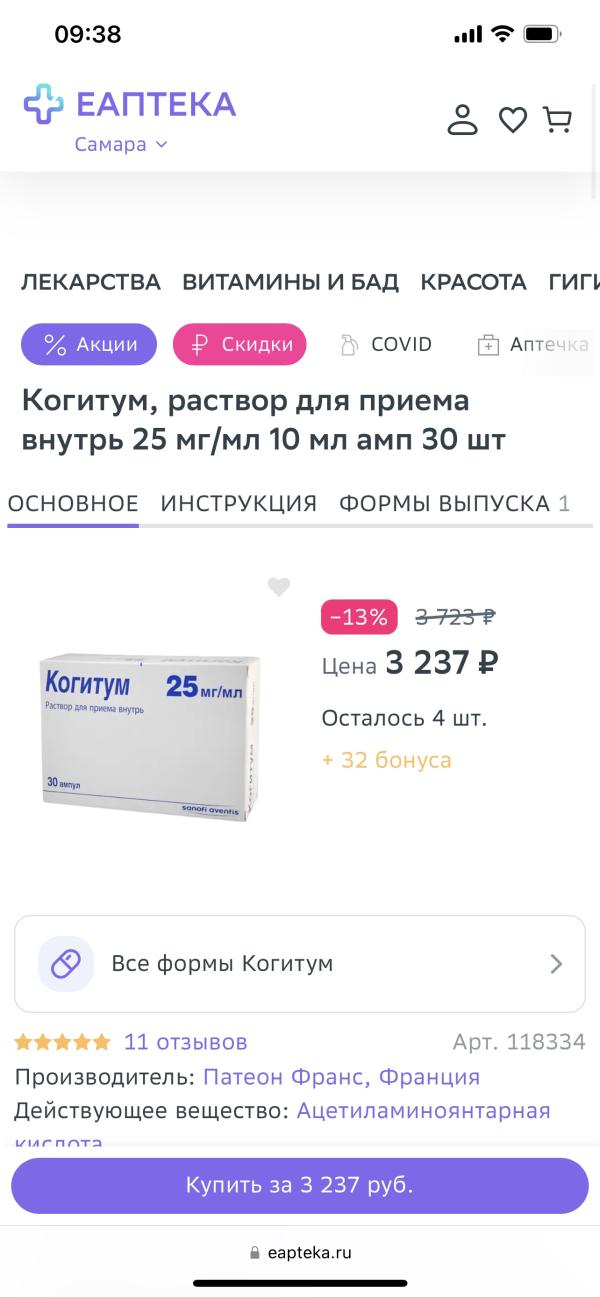Change city from Самара
This screenshot has width=600, height=1297.
(121, 144)
